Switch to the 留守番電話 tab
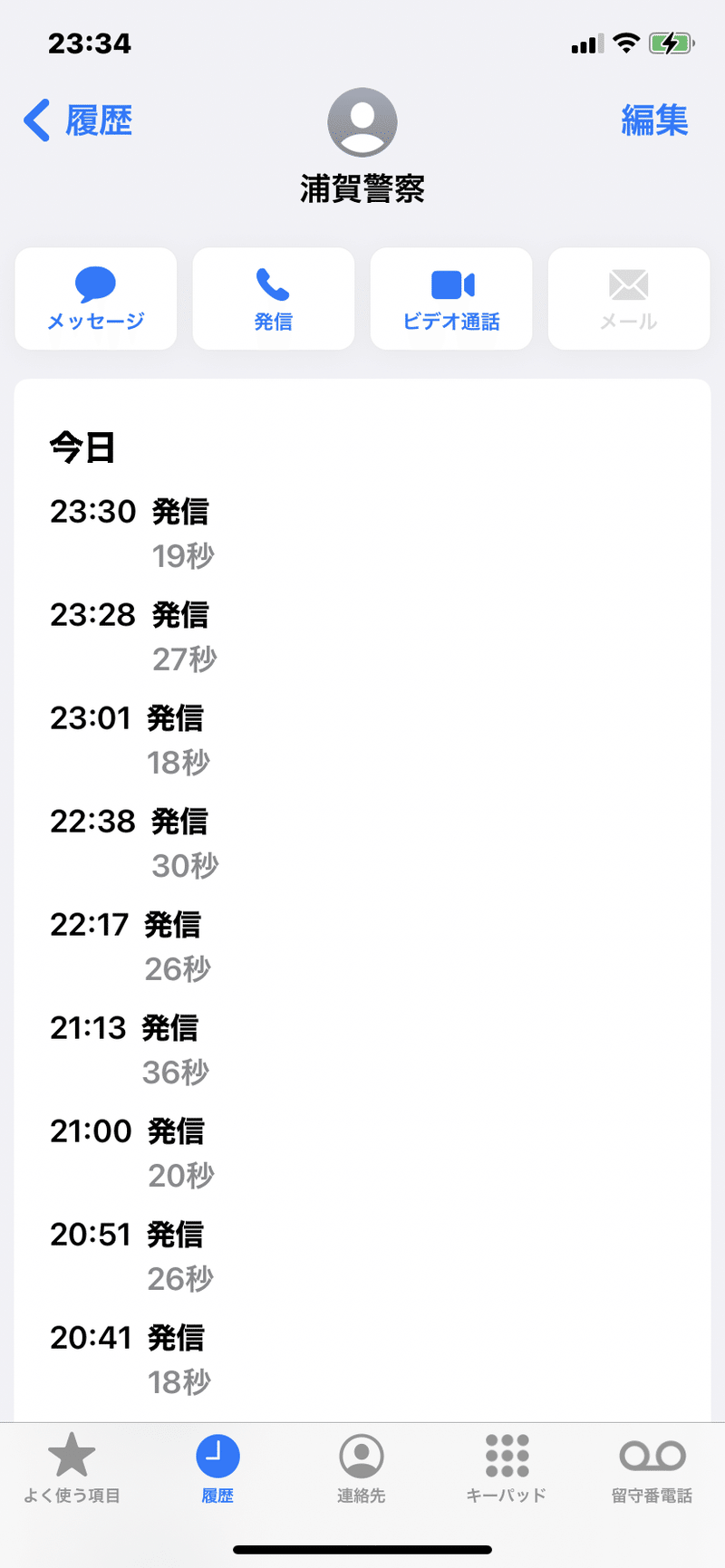Screen dimensions: 725x1568 (x=652, y=1467)
